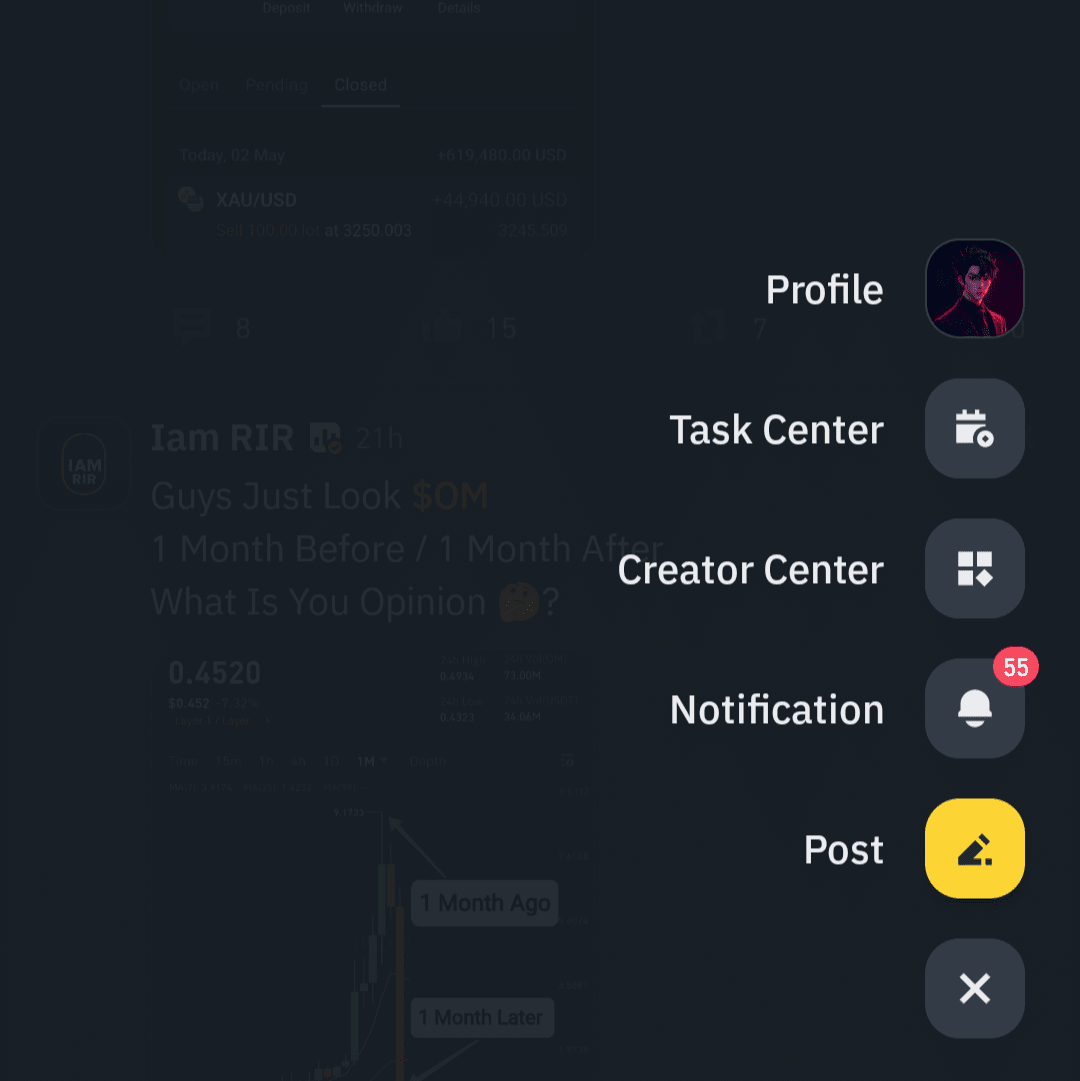Close the floating action menu
Screen dimensions: 1080x1081
tap(974, 988)
